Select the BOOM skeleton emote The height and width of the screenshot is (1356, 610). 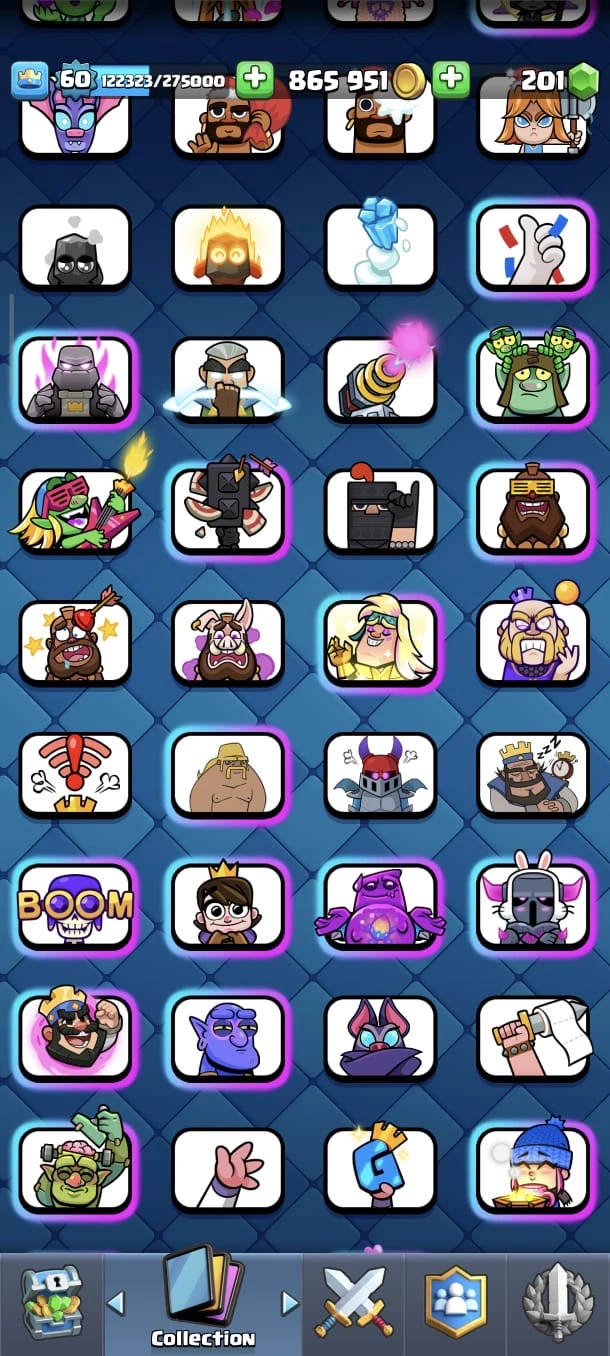[76, 906]
